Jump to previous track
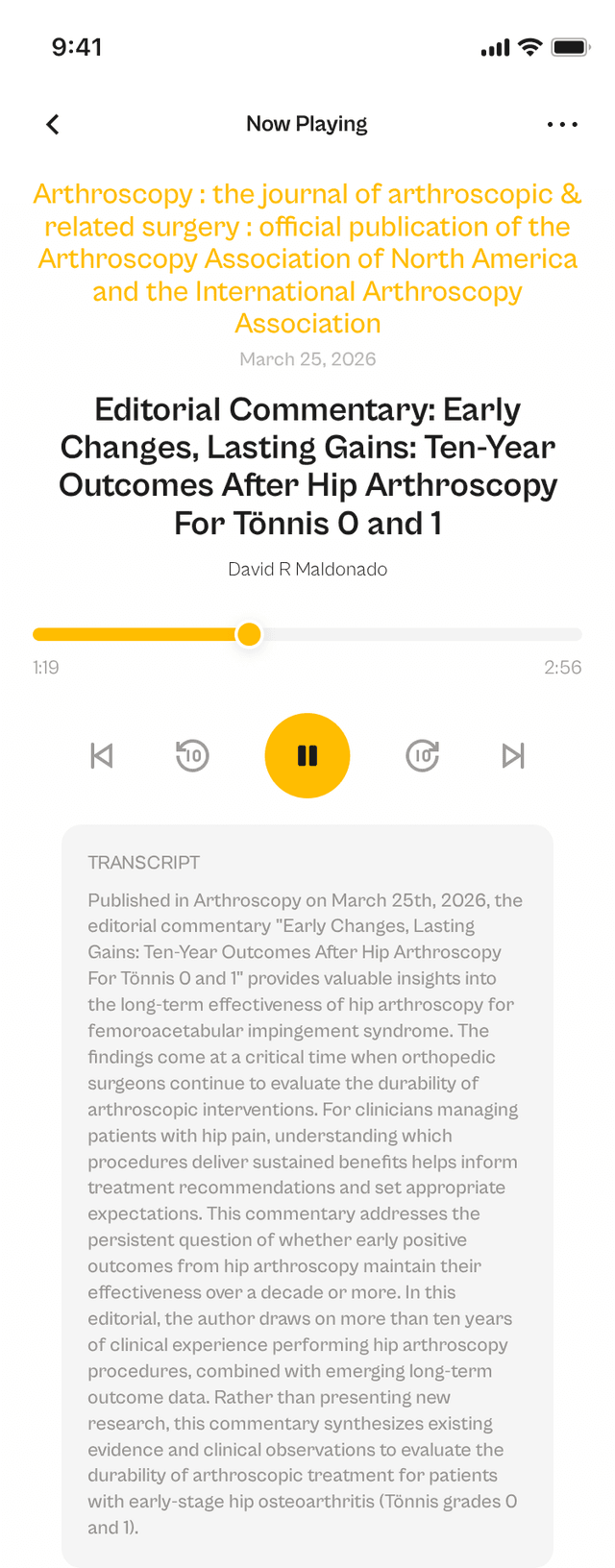 (102, 755)
